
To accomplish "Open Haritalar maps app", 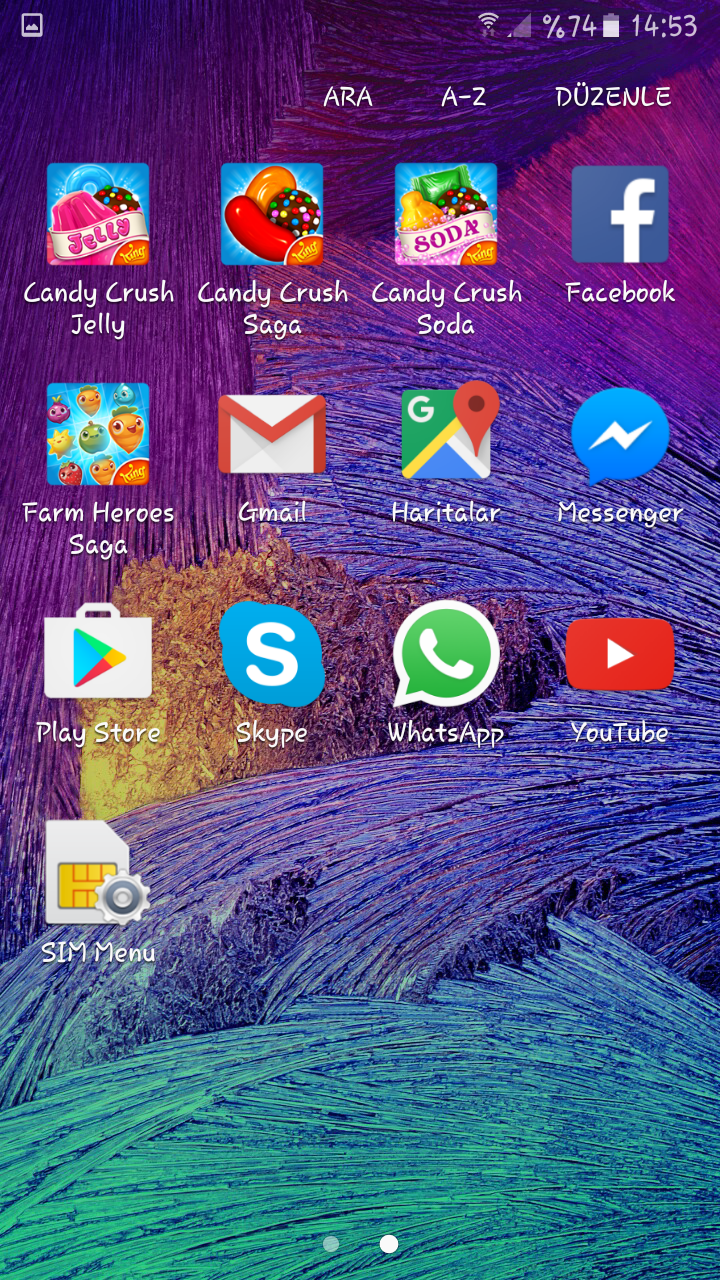I will tap(446, 435).
